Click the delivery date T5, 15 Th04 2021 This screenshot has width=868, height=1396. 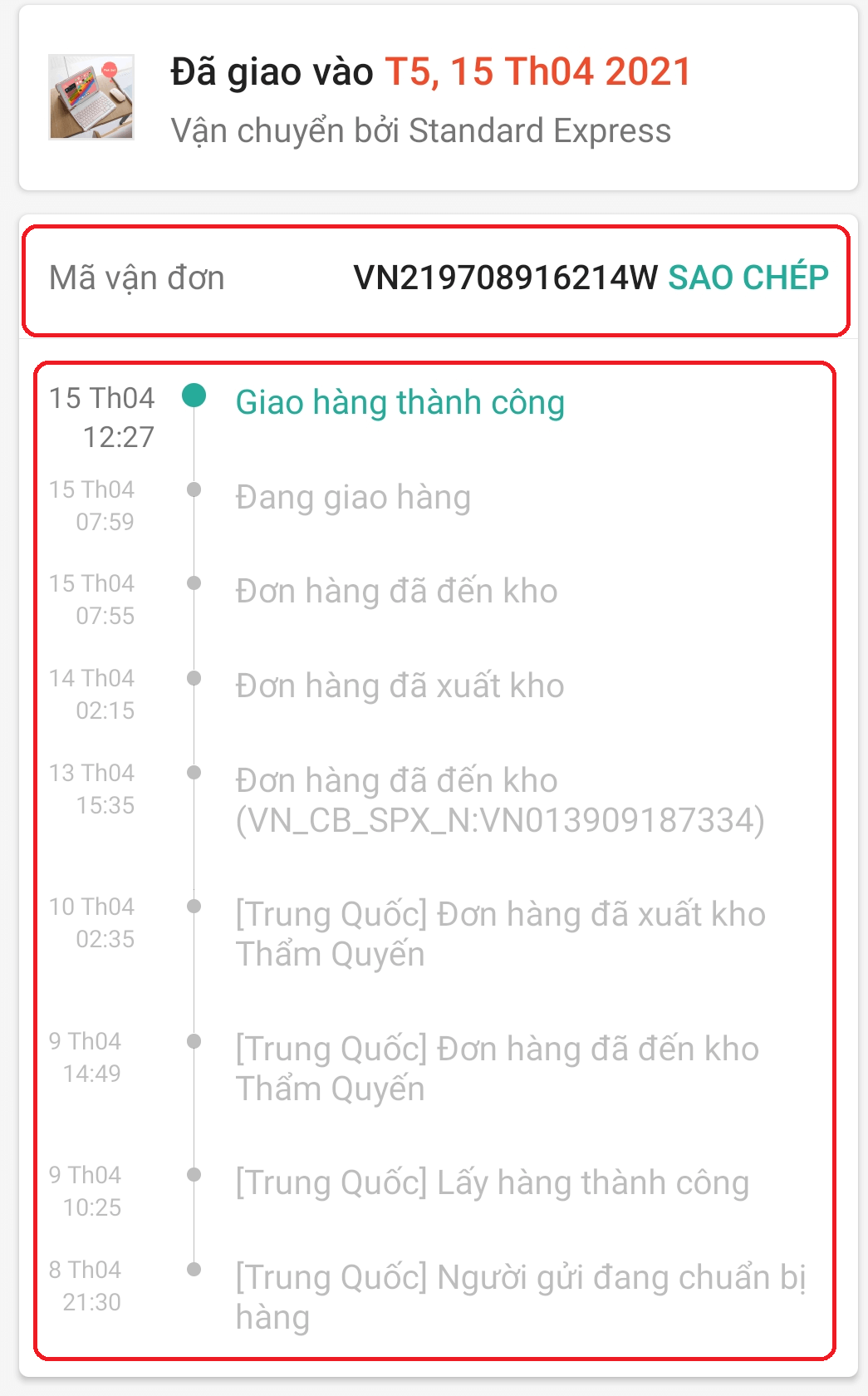[x=535, y=72]
